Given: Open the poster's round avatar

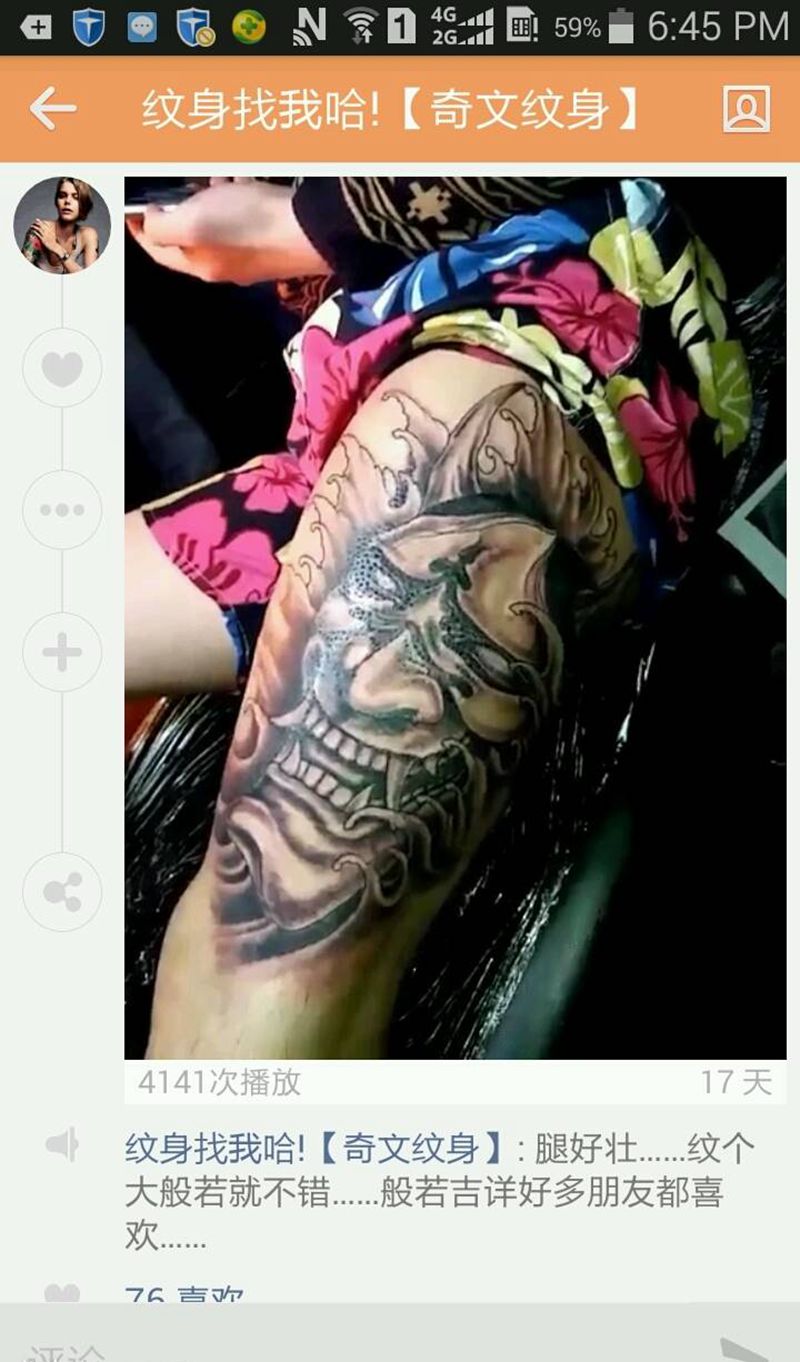Looking at the screenshot, I should click(x=62, y=225).
